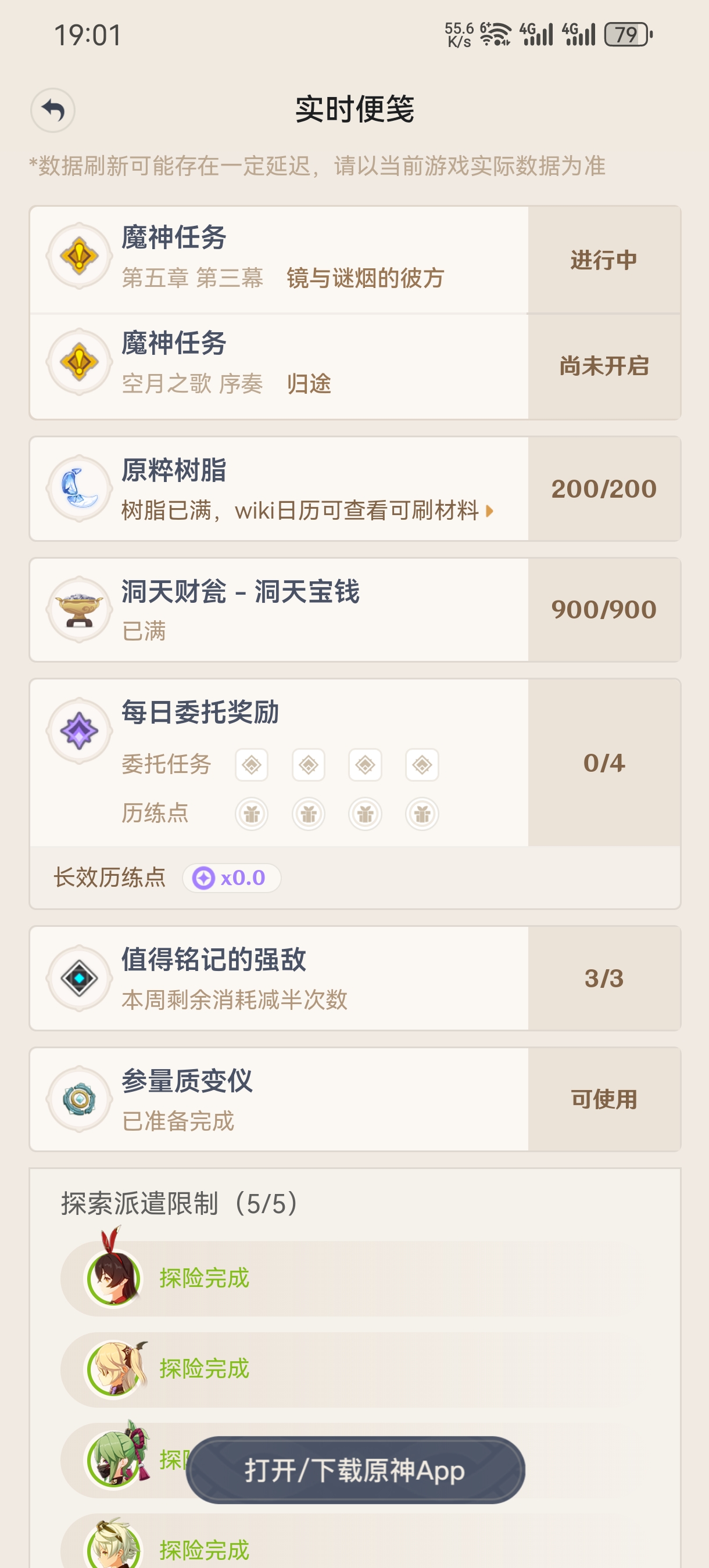Select the 尚未开启 quest status label

point(606,365)
